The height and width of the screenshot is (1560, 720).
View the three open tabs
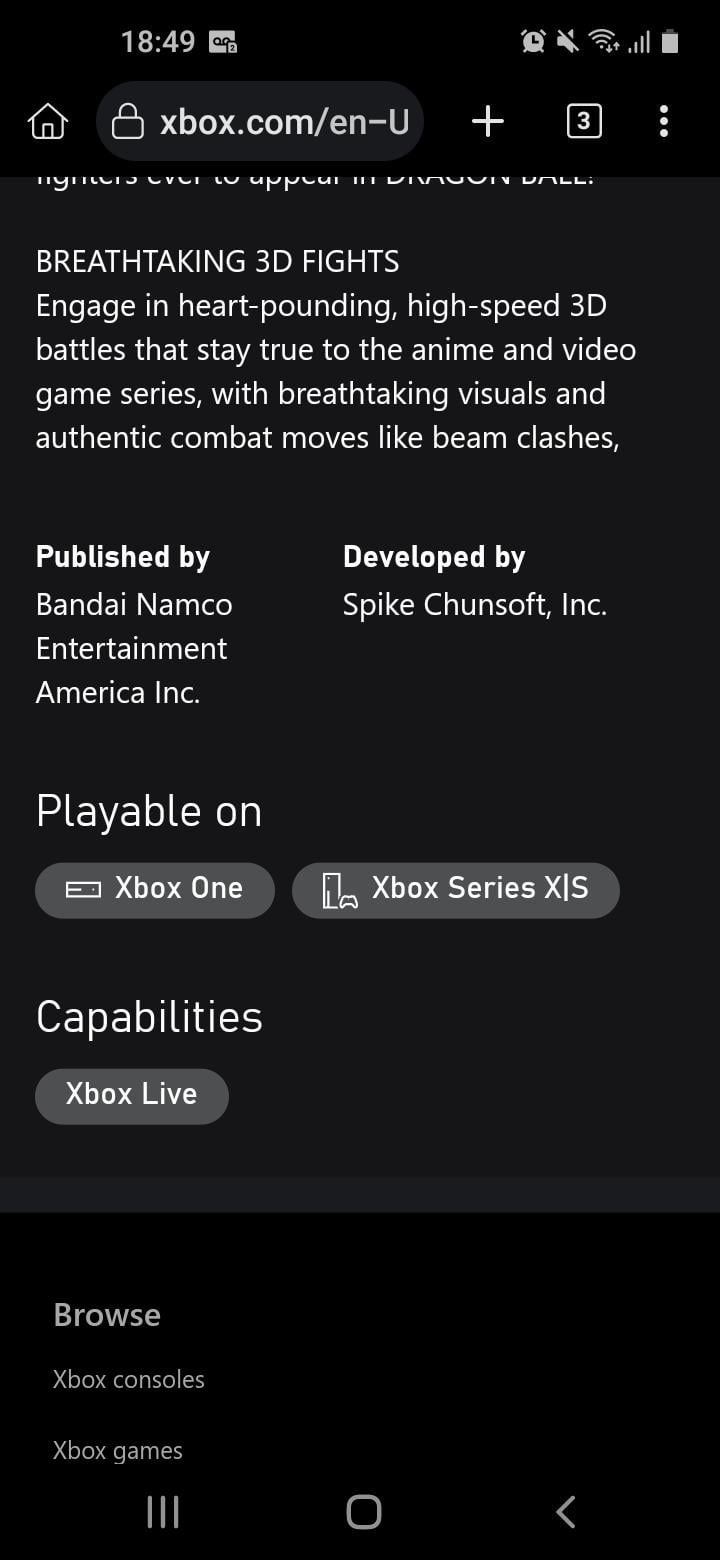click(x=584, y=122)
